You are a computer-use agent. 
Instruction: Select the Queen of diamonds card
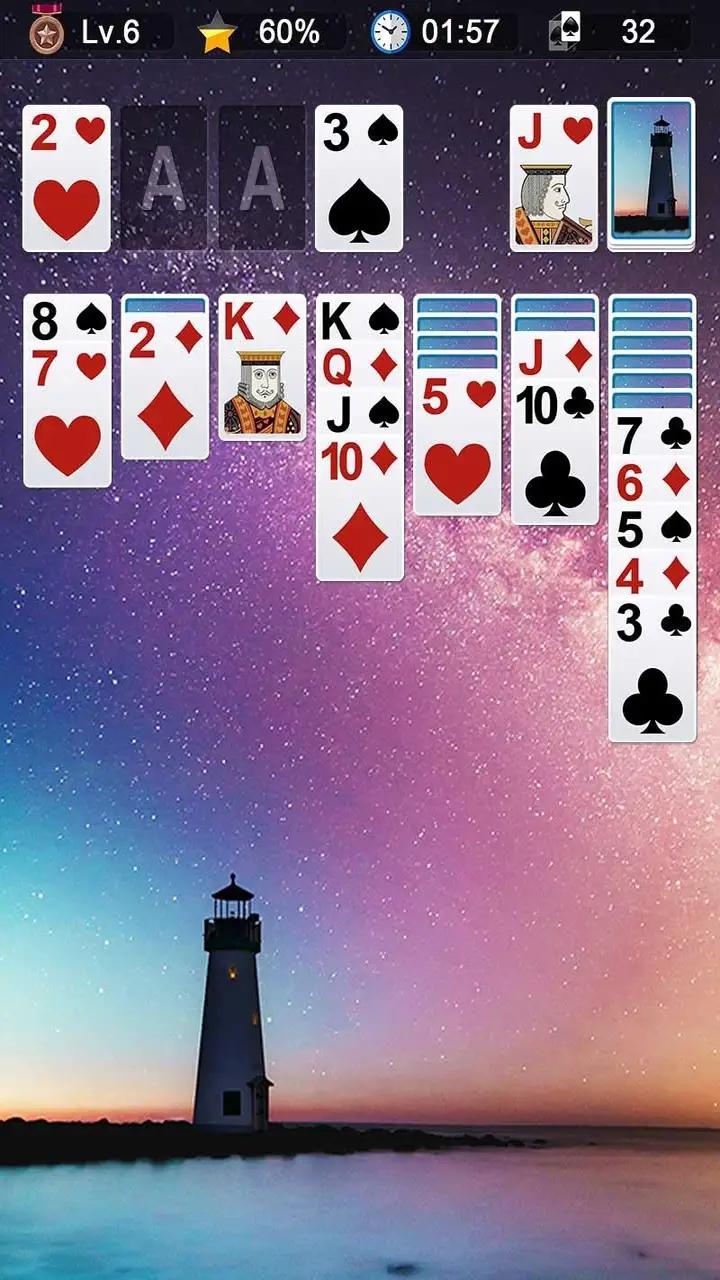click(359, 366)
